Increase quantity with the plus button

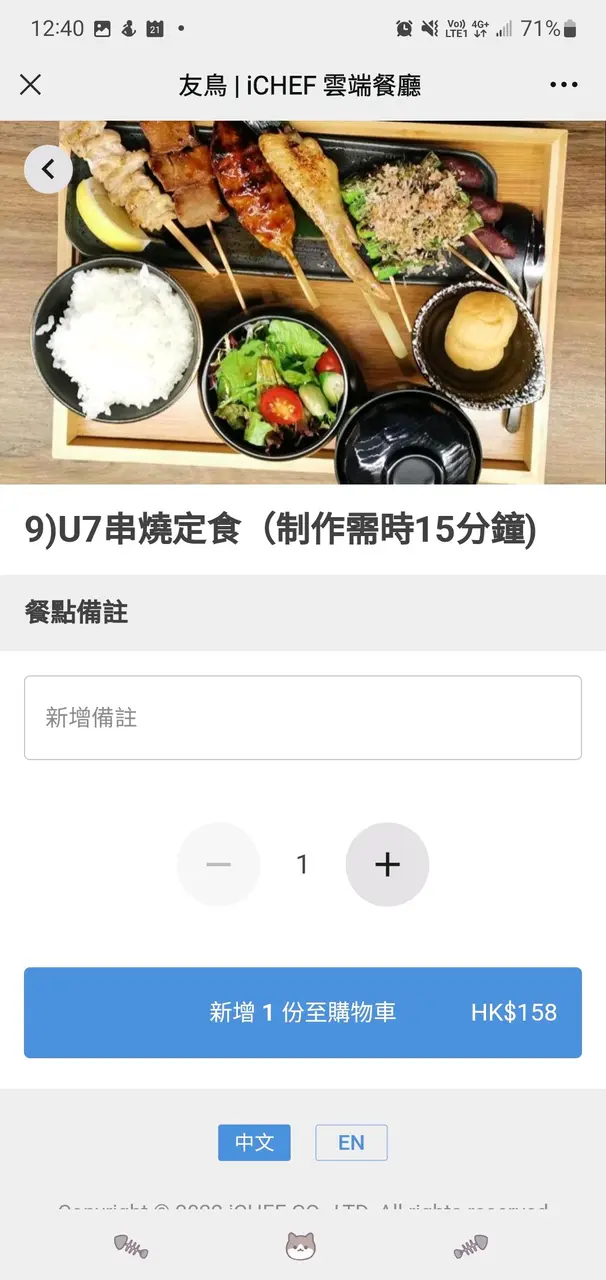tap(387, 865)
